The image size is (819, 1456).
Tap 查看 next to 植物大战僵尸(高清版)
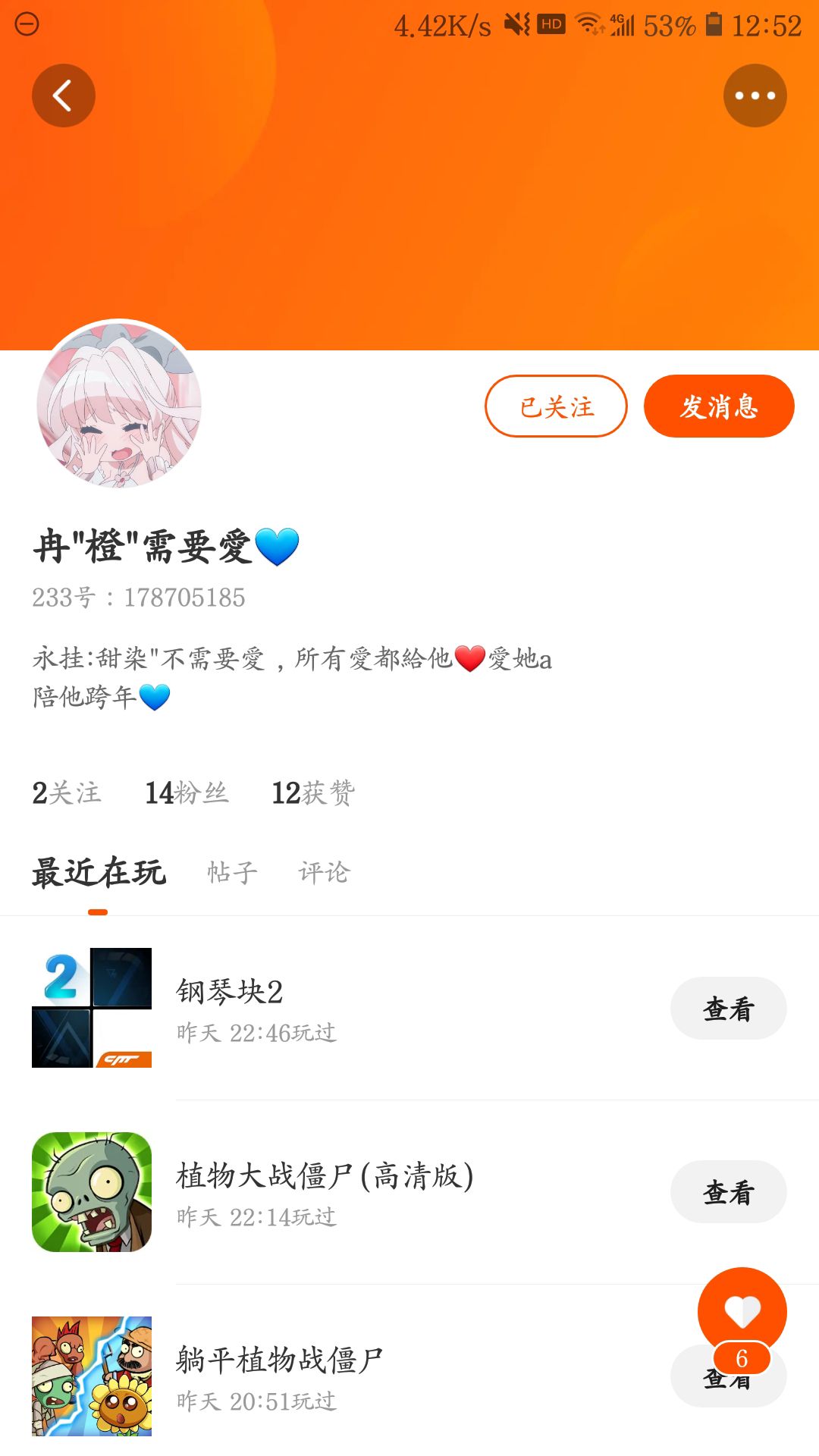coord(728,1193)
